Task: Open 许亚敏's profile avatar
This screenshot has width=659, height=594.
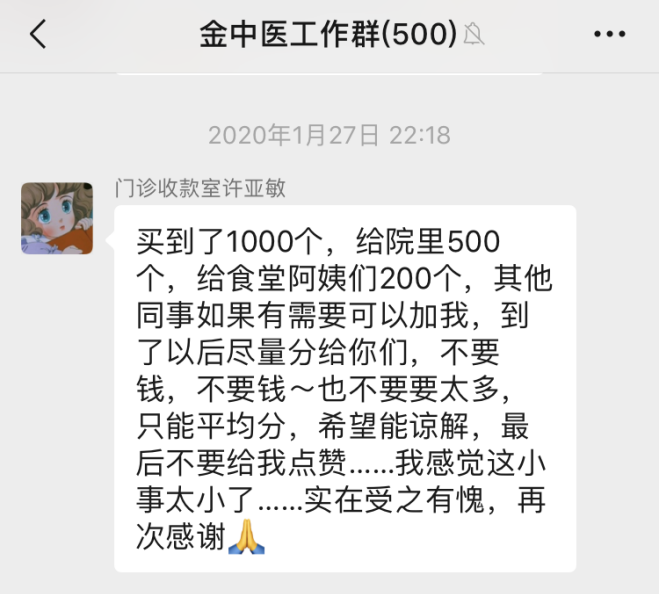Action: pos(57,218)
